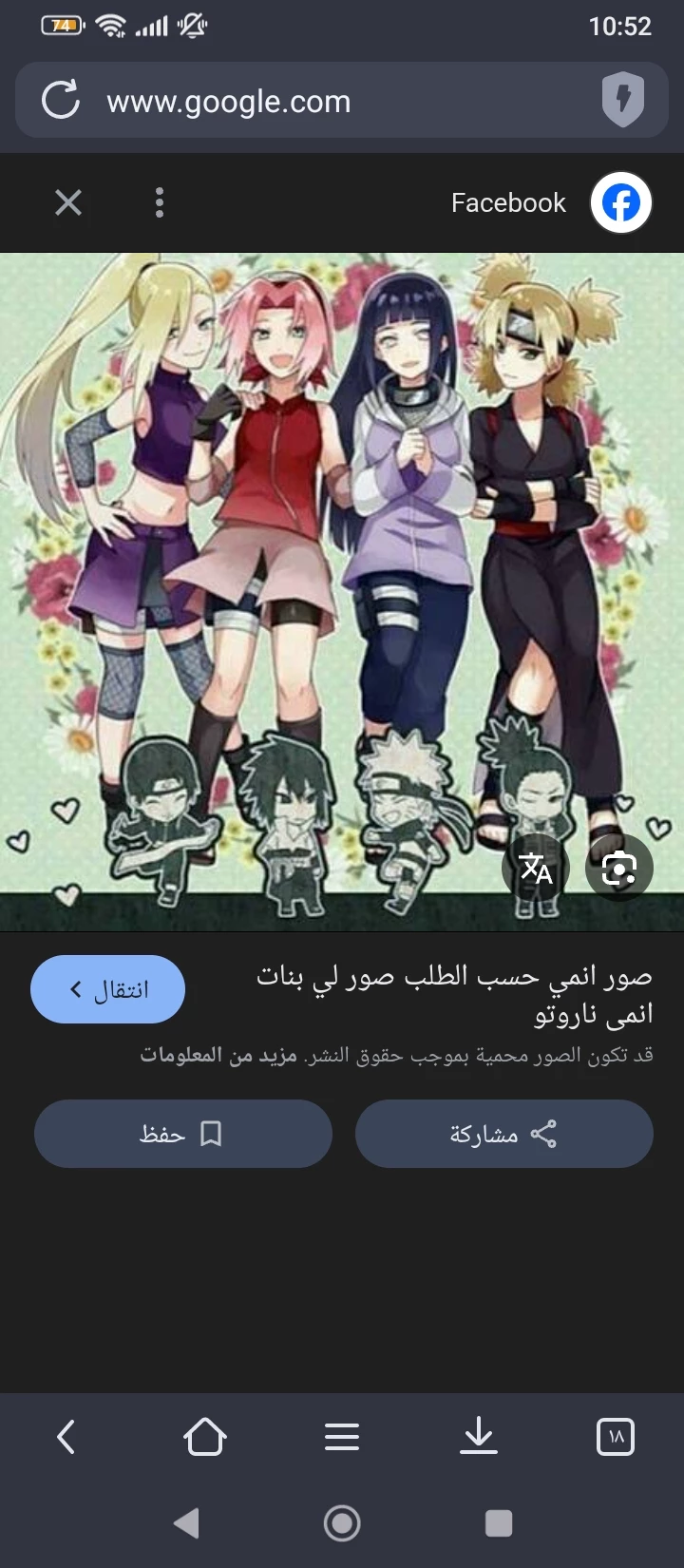Close the image preview
Image resolution: width=684 pixels, height=1568 pixels.
[68, 202]
